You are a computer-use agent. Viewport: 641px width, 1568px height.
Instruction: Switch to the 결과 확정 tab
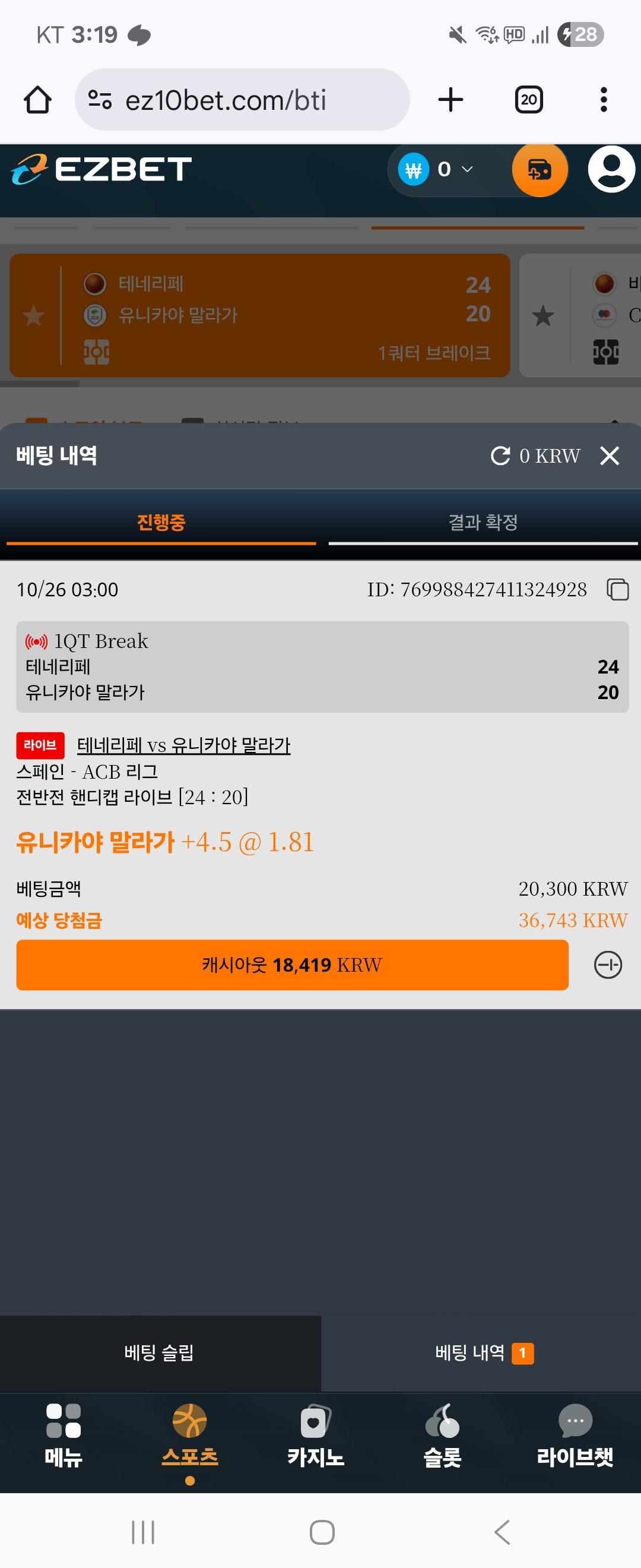(483, 522)
